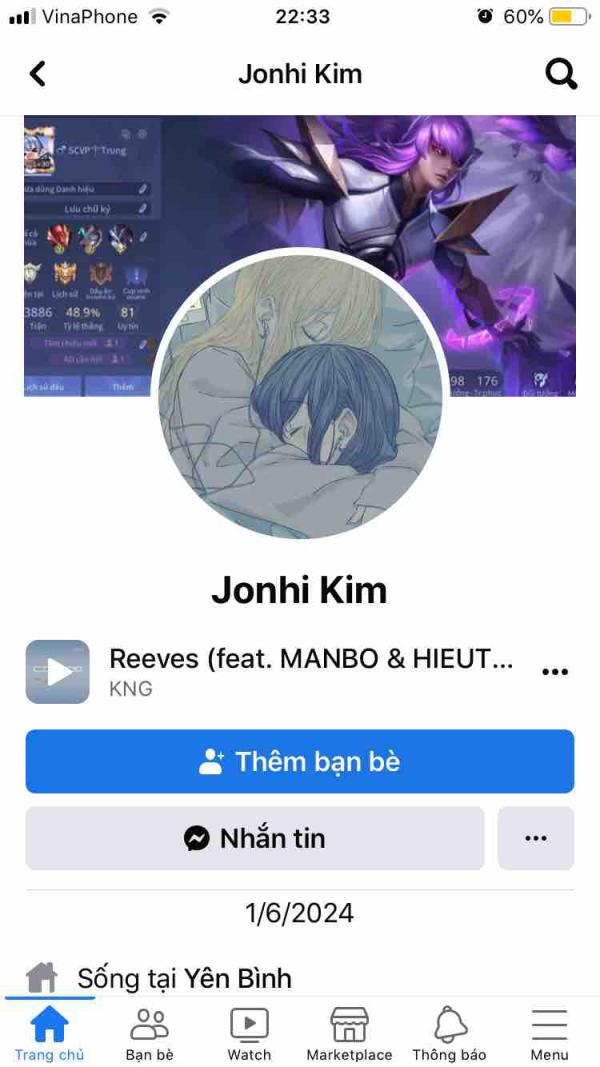600x1067 pixels.
Task: Open the circular profile picture
Action: pyautogui.click(x=300, y=395)
